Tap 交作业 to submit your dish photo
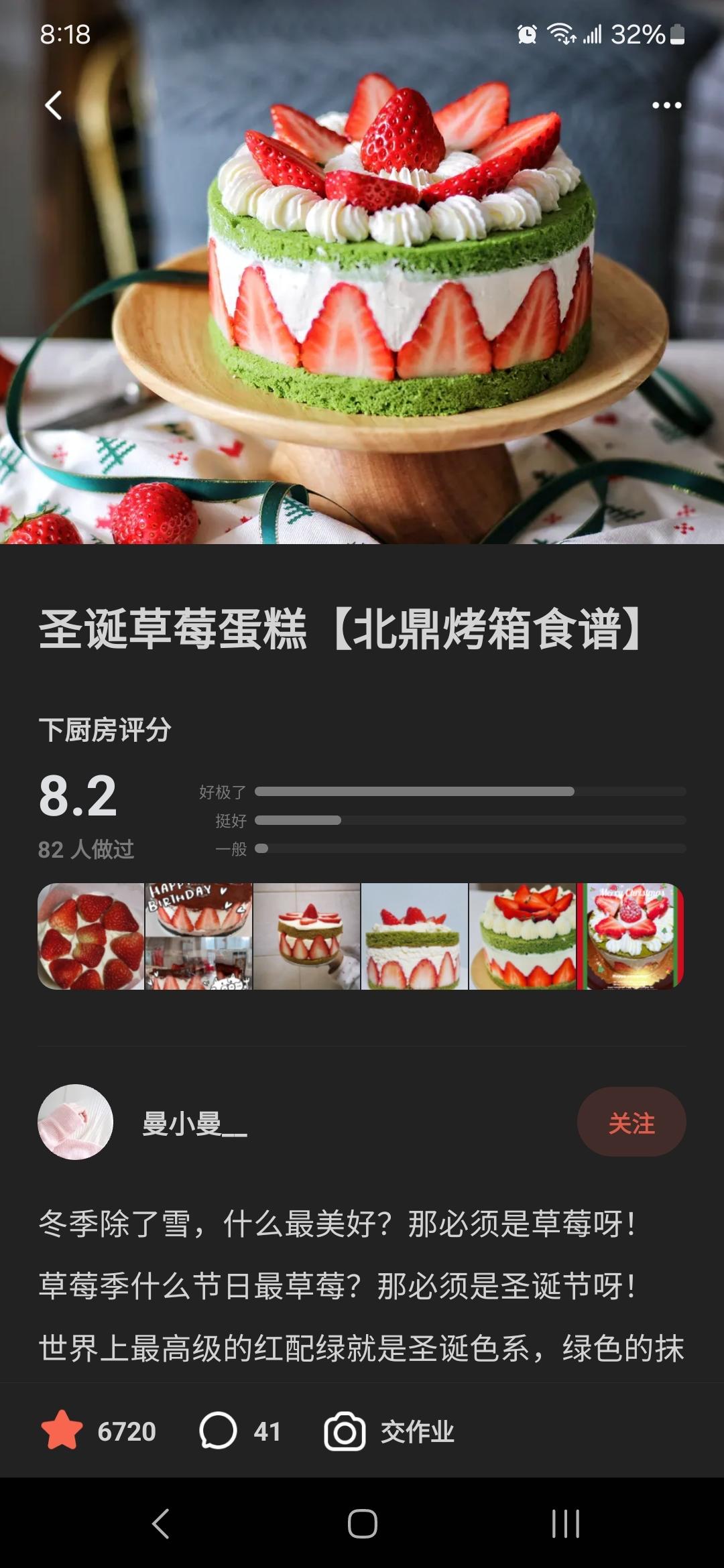The width and height of the screenshot is (724, 1568). pyautogui.click(x=389, y=1431)
